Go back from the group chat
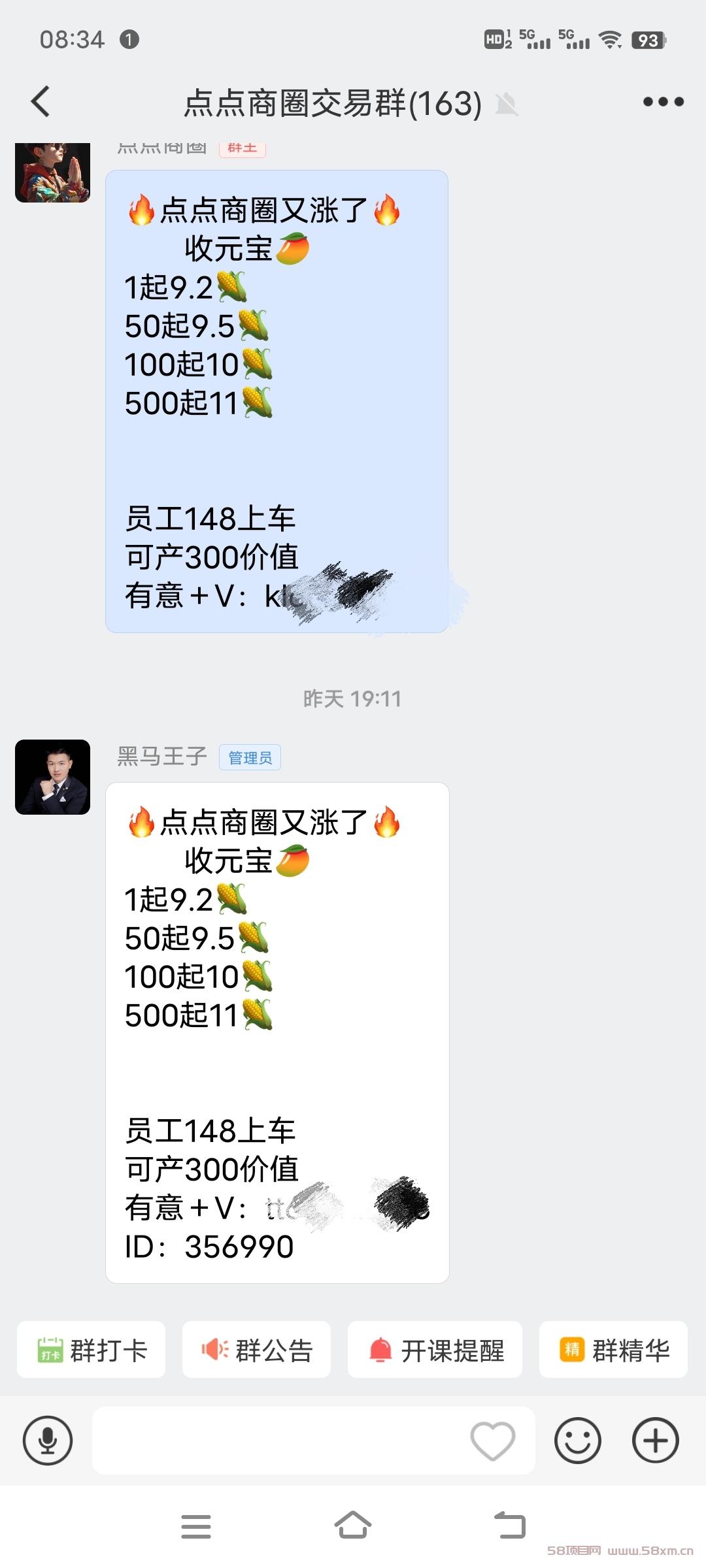This screenshot has height=1568, width=706. coord(41,102)
